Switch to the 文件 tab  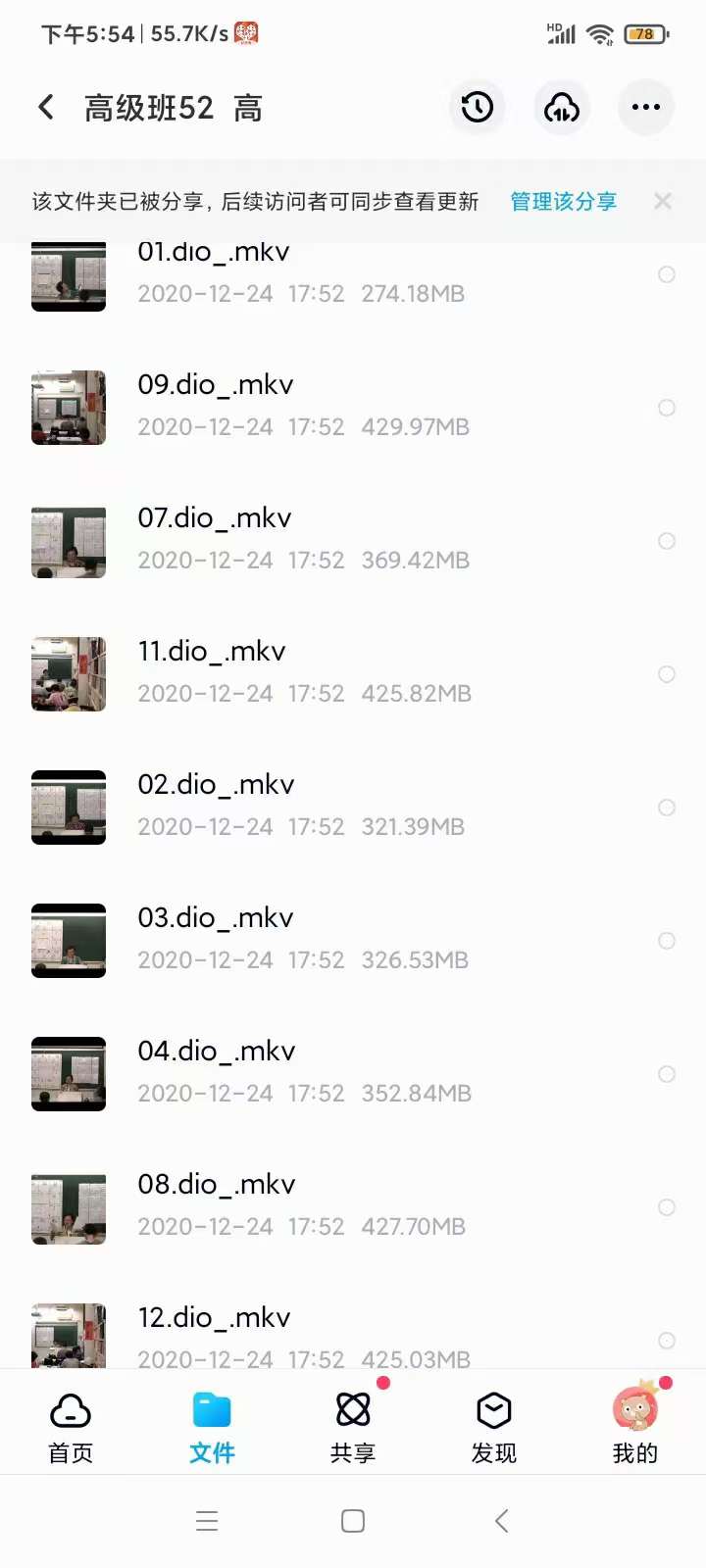pos(212,1427)
